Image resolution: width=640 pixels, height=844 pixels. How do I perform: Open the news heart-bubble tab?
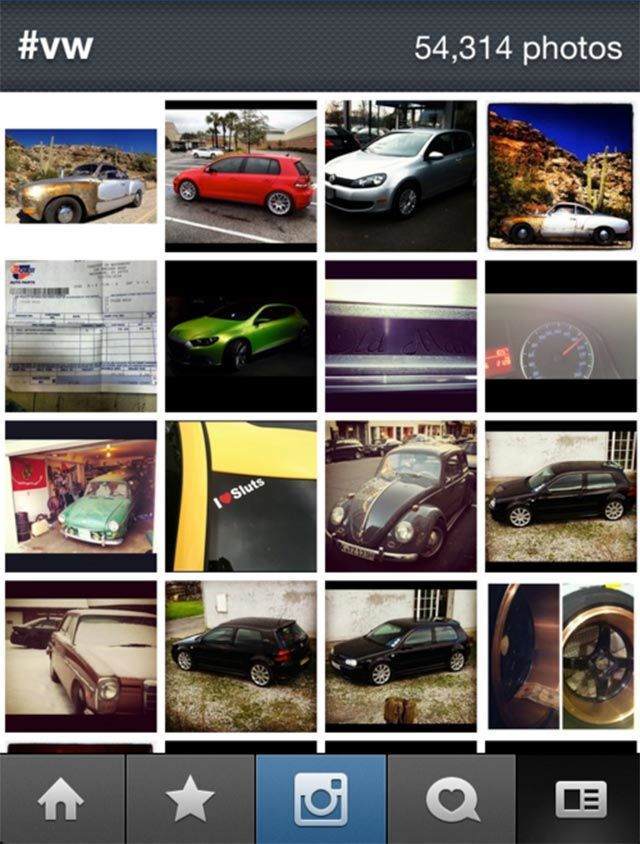(x=452, y=800)
